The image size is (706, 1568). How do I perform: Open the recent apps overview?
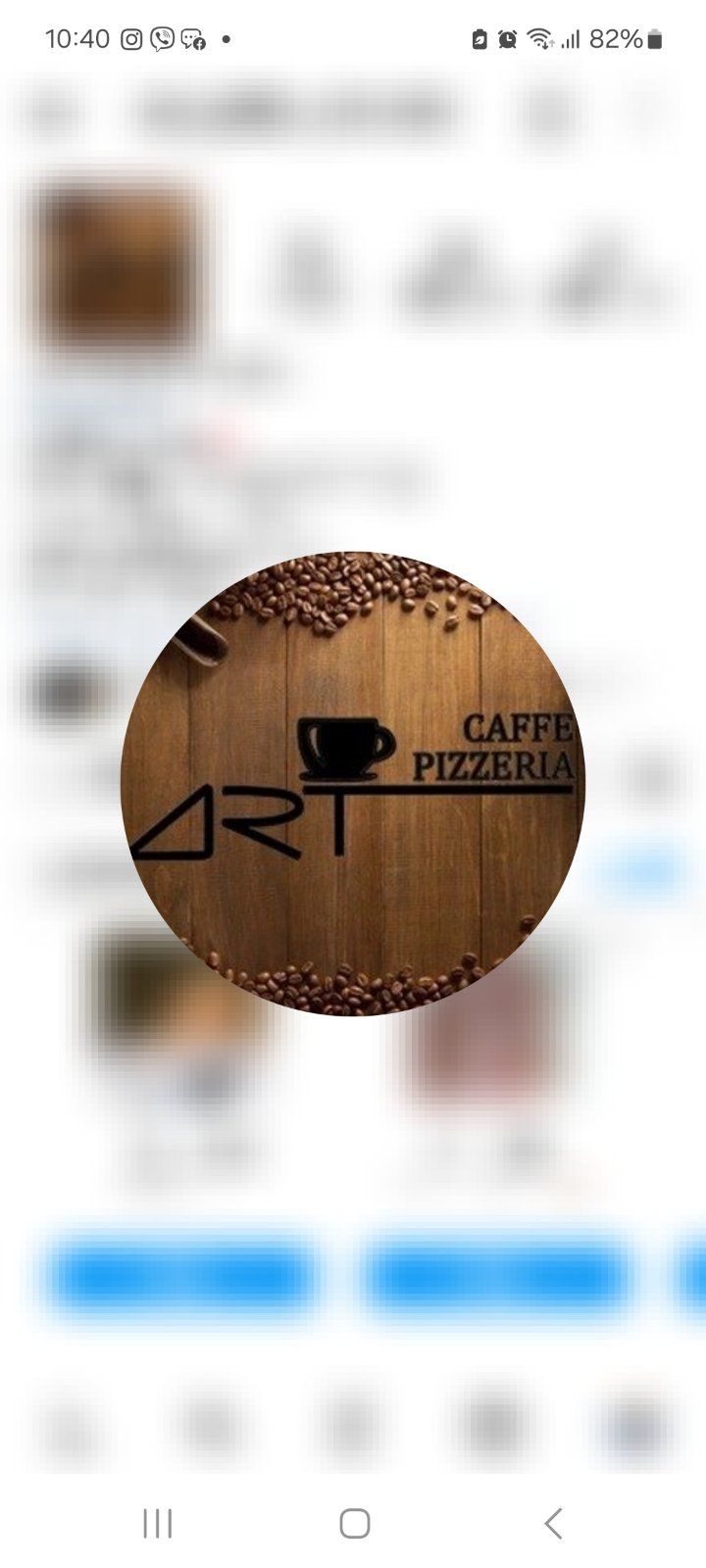(157, 1523)
